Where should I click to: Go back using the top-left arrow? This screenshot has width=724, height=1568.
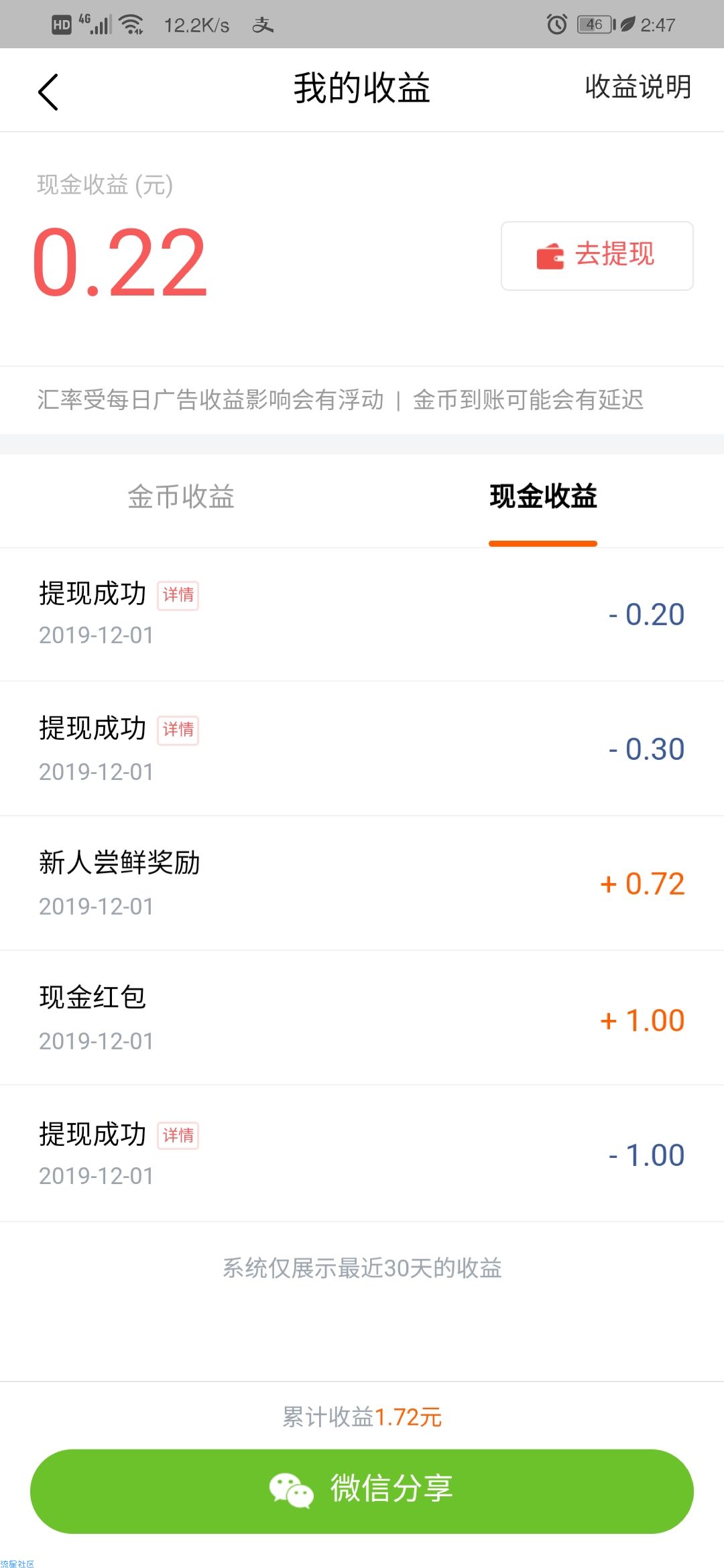tap(48, 92)
